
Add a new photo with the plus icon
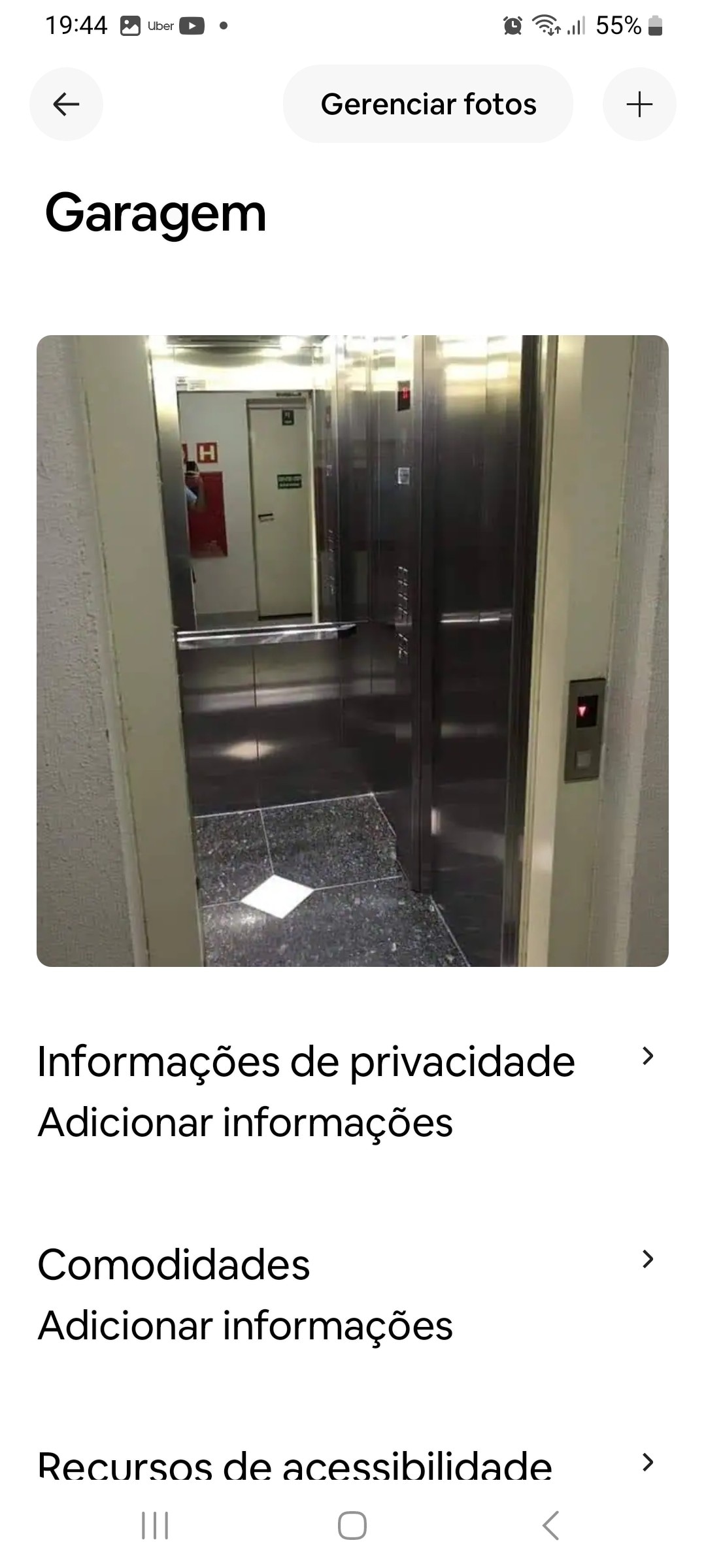[x=639, y=104]
